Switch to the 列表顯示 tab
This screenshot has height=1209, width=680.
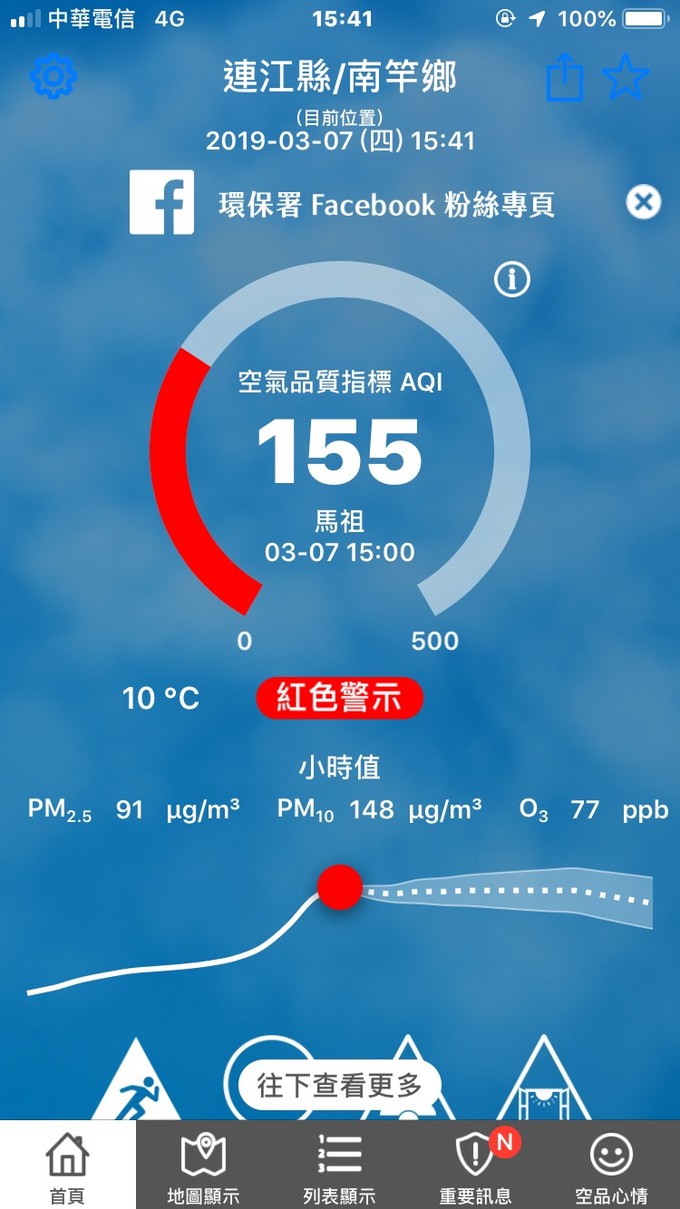pyautogui.click(x=339, y=1166)
